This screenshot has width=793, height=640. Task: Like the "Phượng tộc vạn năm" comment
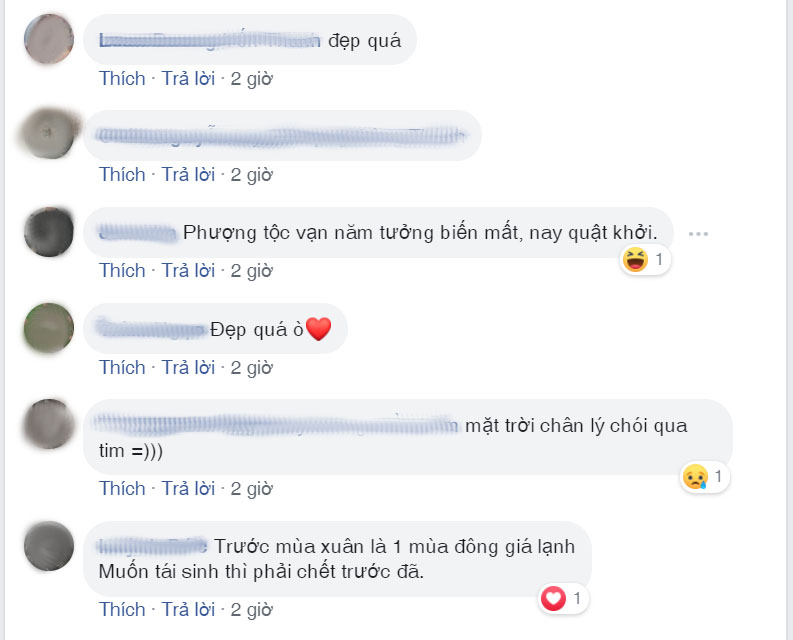(x=121, y=270)
